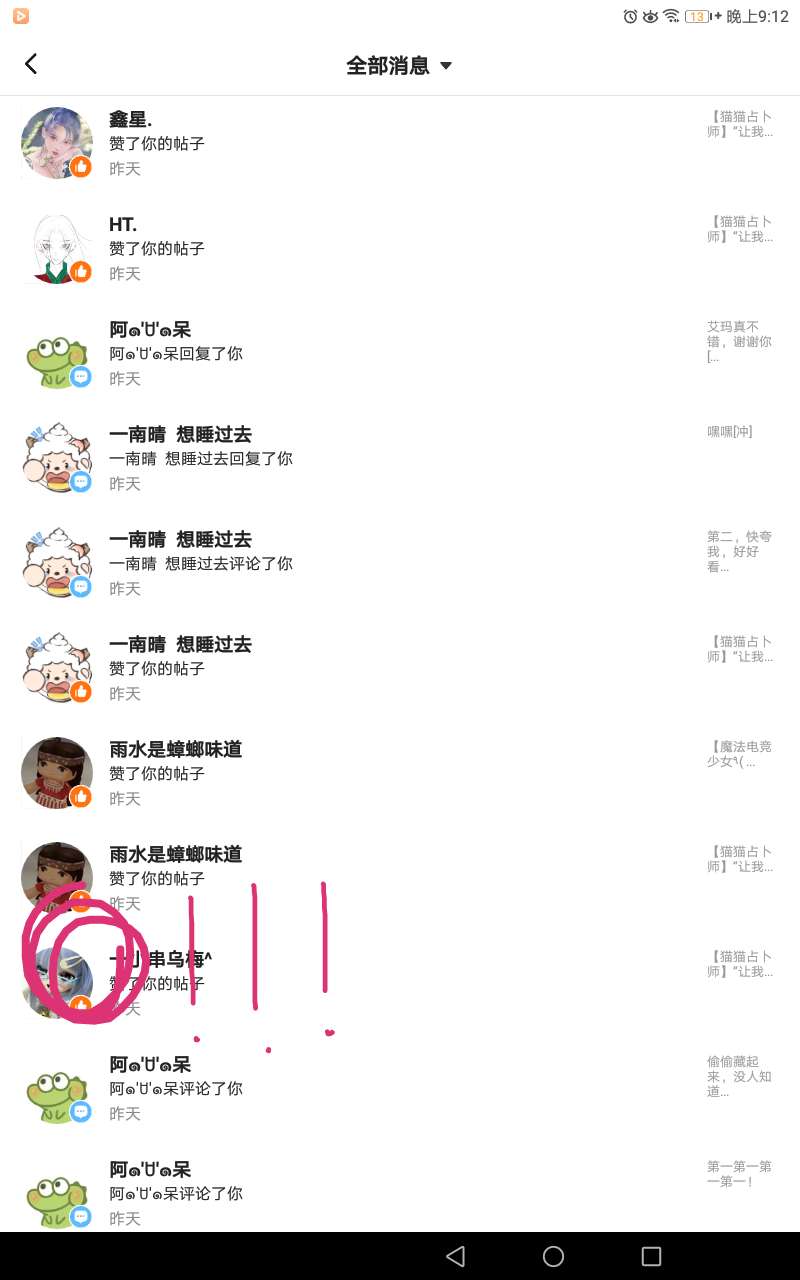The image size is (800, 1280).
Task: Open HT.'s like notification
Action: point(400,249)
